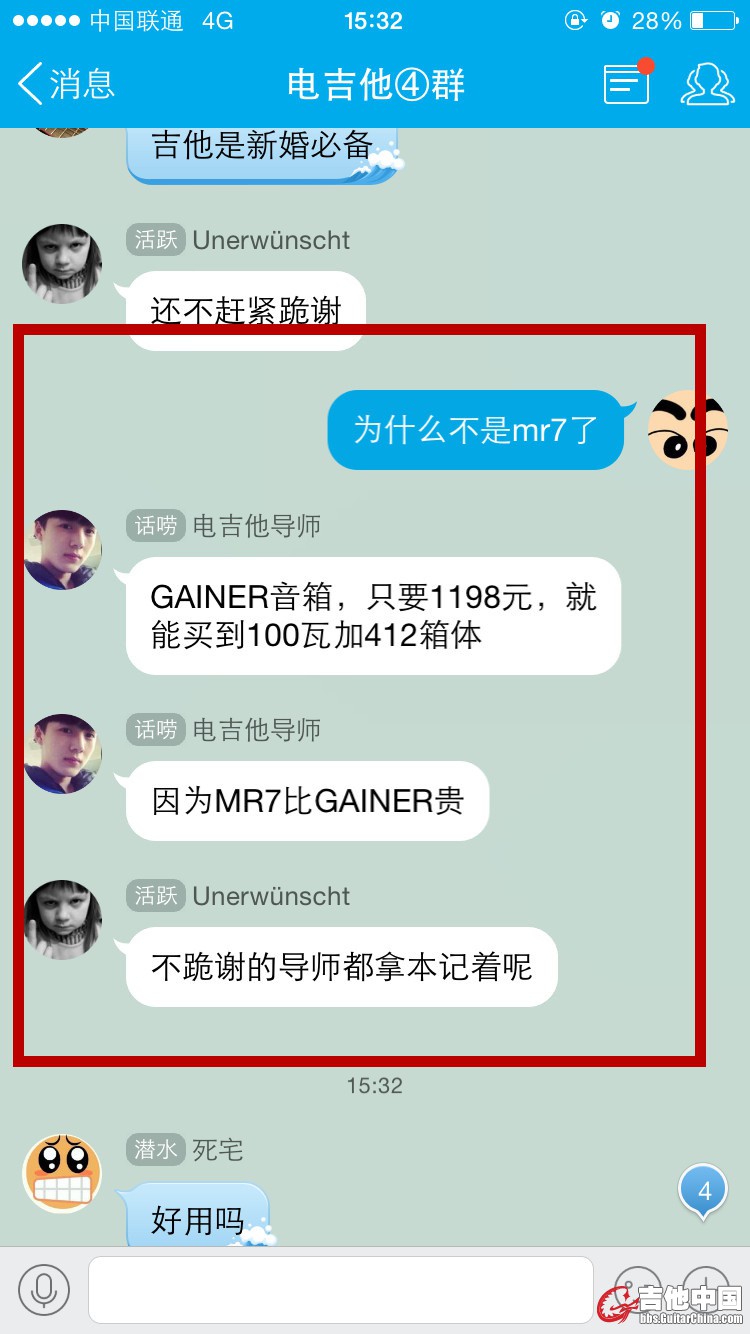Screen dimensions: 750x1334
Task: Open group members profile icon
Action: pyautogui.click(x=707, y=84)
